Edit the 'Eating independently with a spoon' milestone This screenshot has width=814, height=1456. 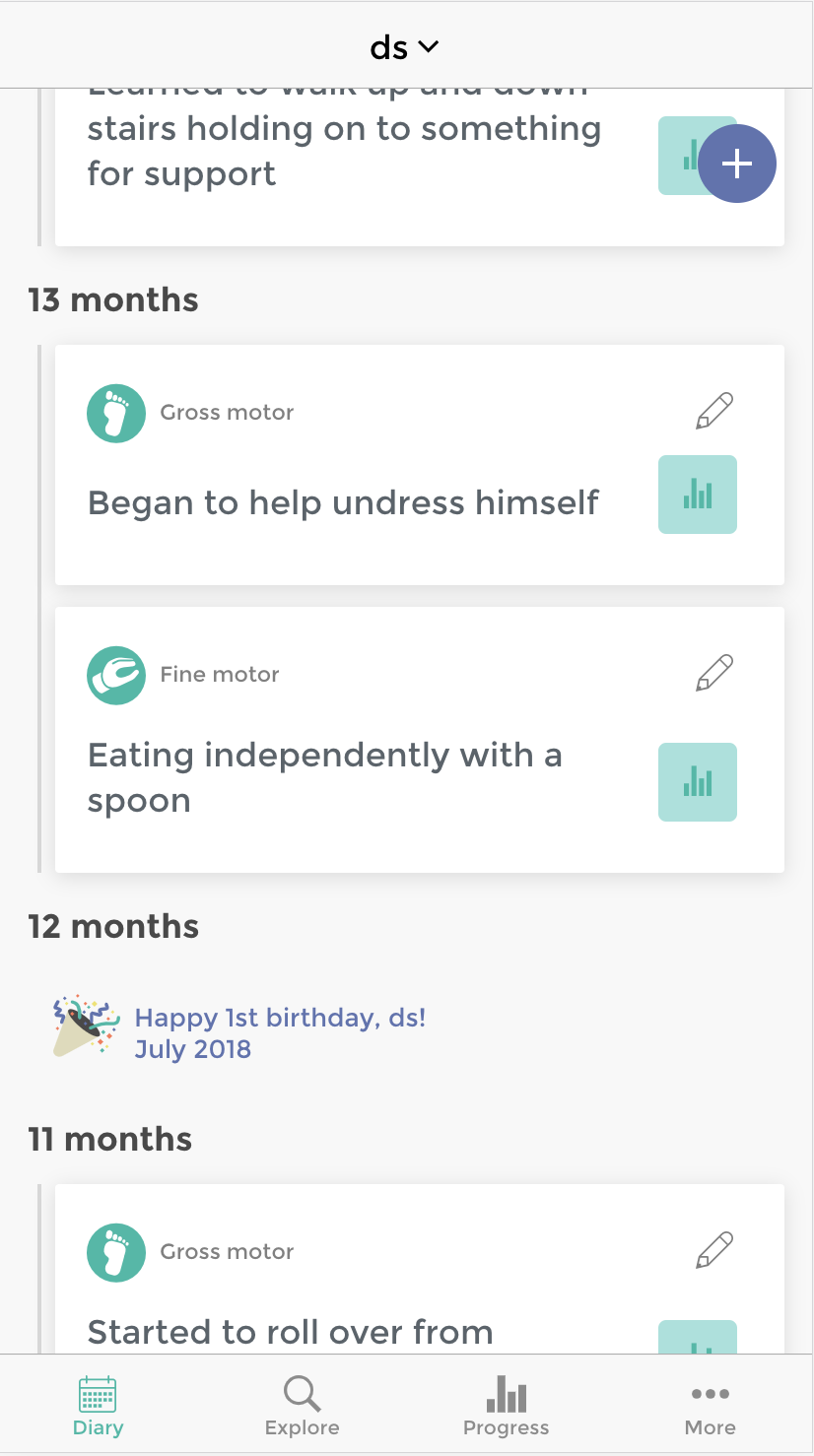(x=713, y=672)
